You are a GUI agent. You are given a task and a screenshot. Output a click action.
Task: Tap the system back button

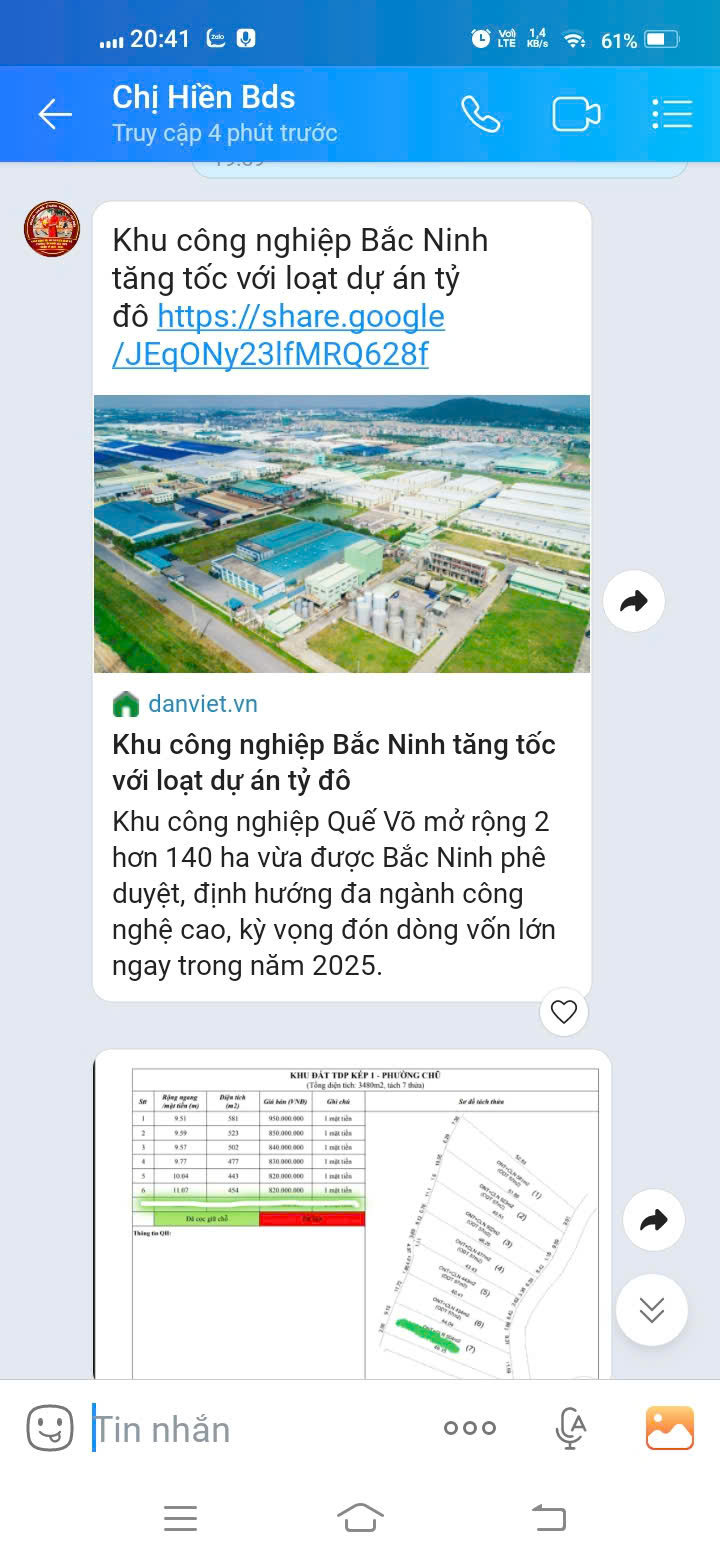click(x=548, y=1518)
